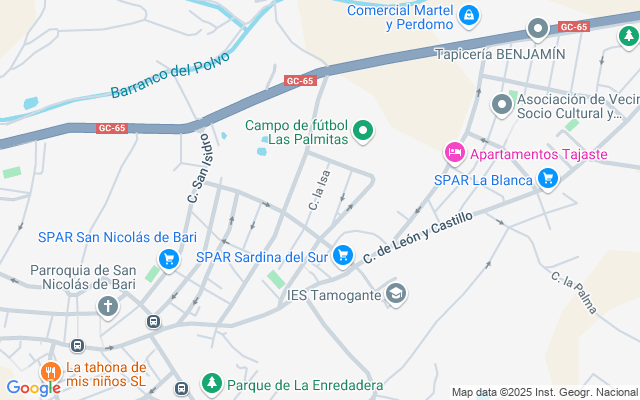Select the Asociación de Vecinos Socio Cultural marker
The width and height of the screenshot is (640, 400).
502,104
